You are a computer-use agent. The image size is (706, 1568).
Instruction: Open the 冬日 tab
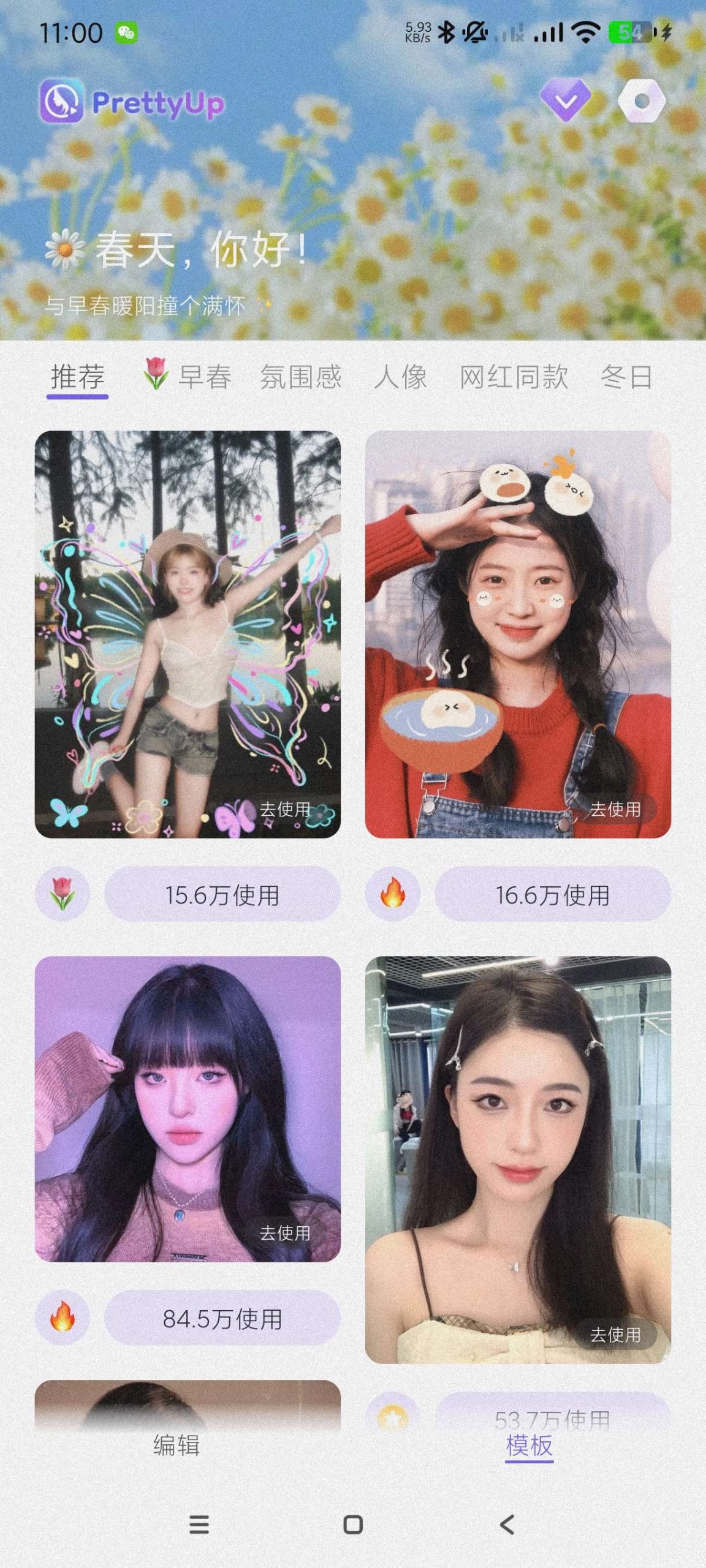tap(626, 377)
